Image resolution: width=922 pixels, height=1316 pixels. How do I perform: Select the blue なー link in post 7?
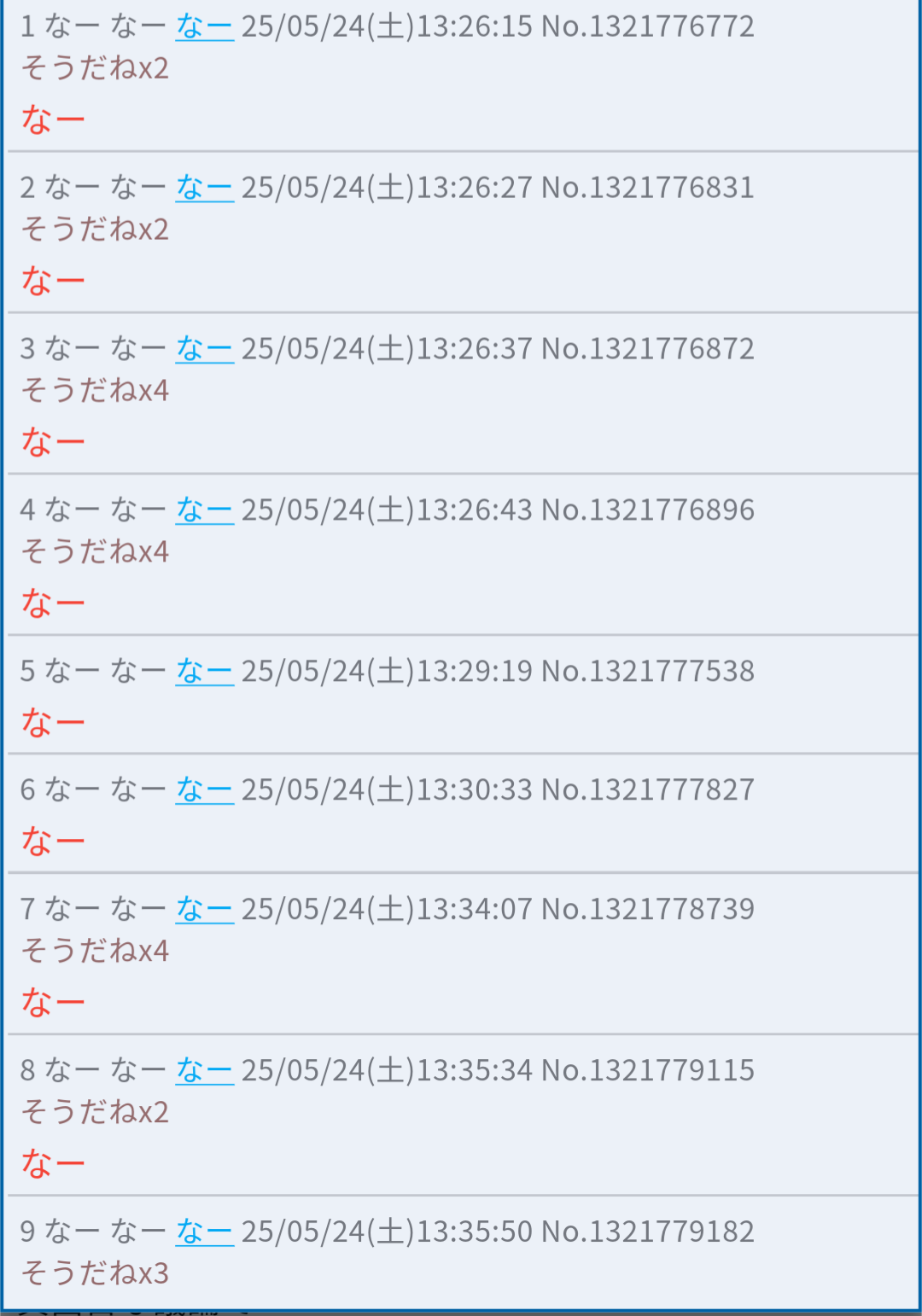[204, 910]
